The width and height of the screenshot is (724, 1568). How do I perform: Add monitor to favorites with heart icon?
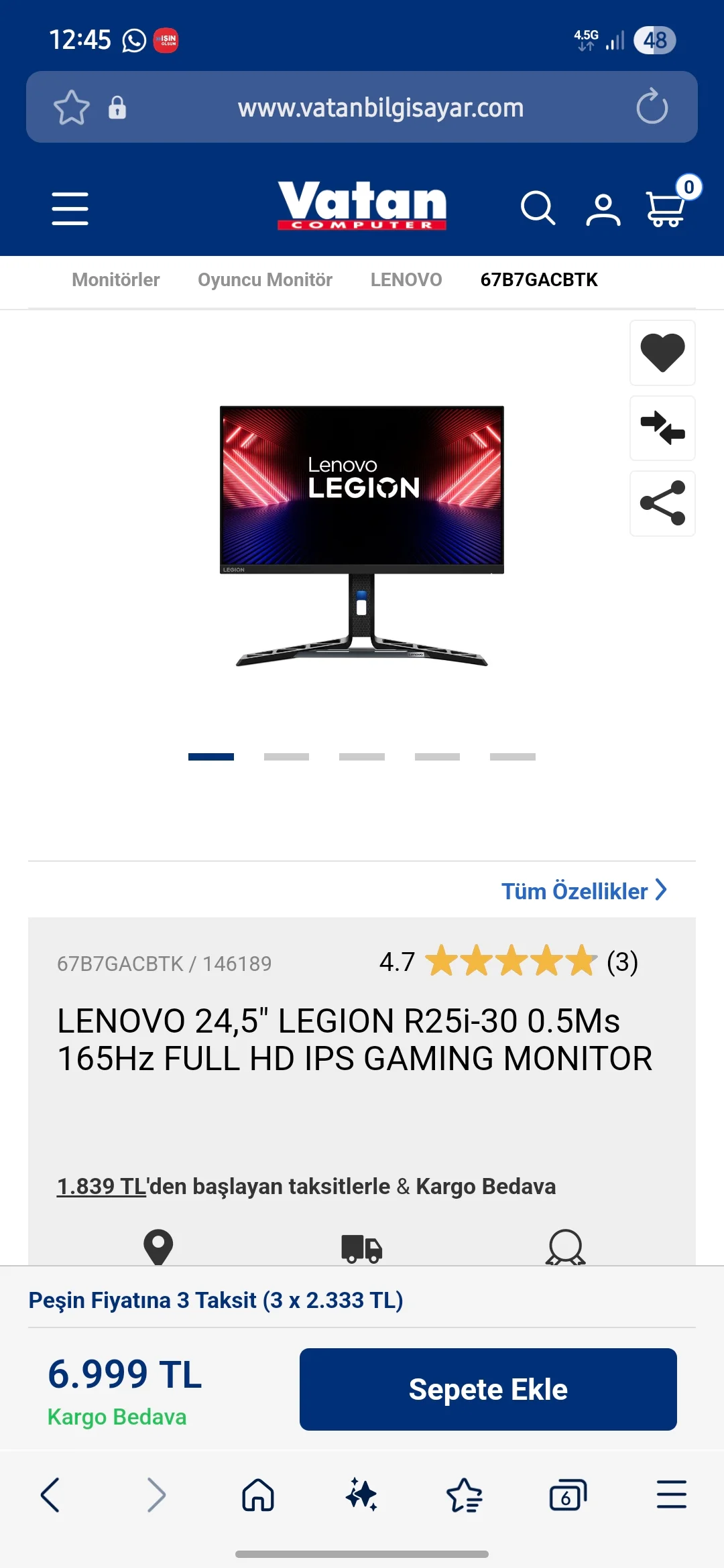(x=662, y=352)
